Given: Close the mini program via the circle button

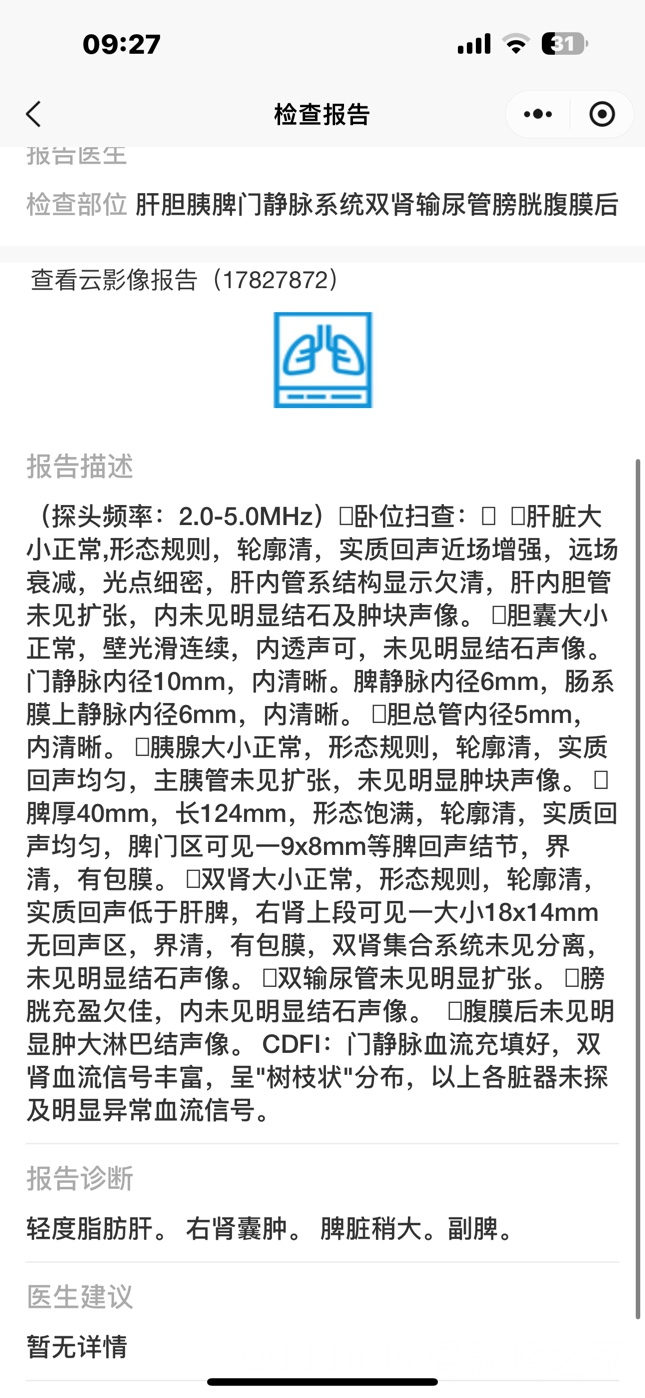Looking at the screenshot, I should point(602,114).
